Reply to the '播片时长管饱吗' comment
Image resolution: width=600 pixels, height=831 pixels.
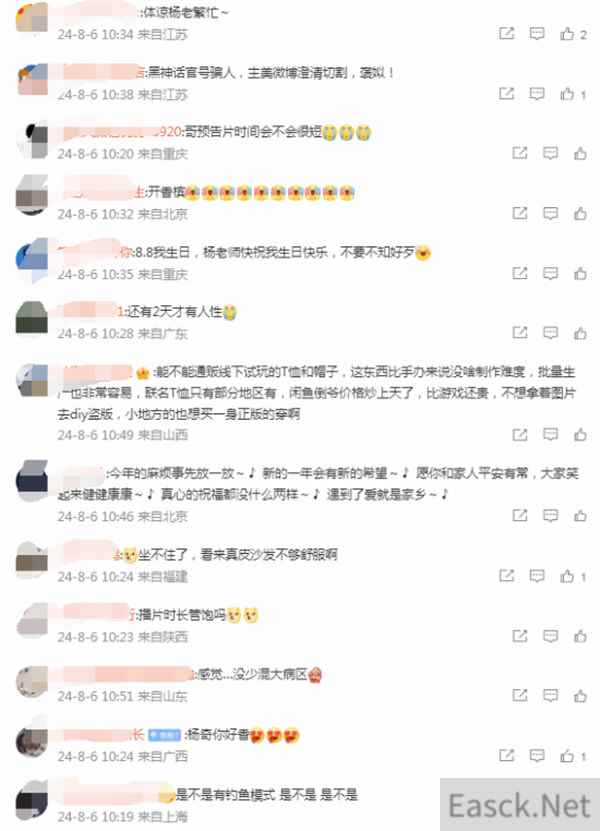coord(549,637)
